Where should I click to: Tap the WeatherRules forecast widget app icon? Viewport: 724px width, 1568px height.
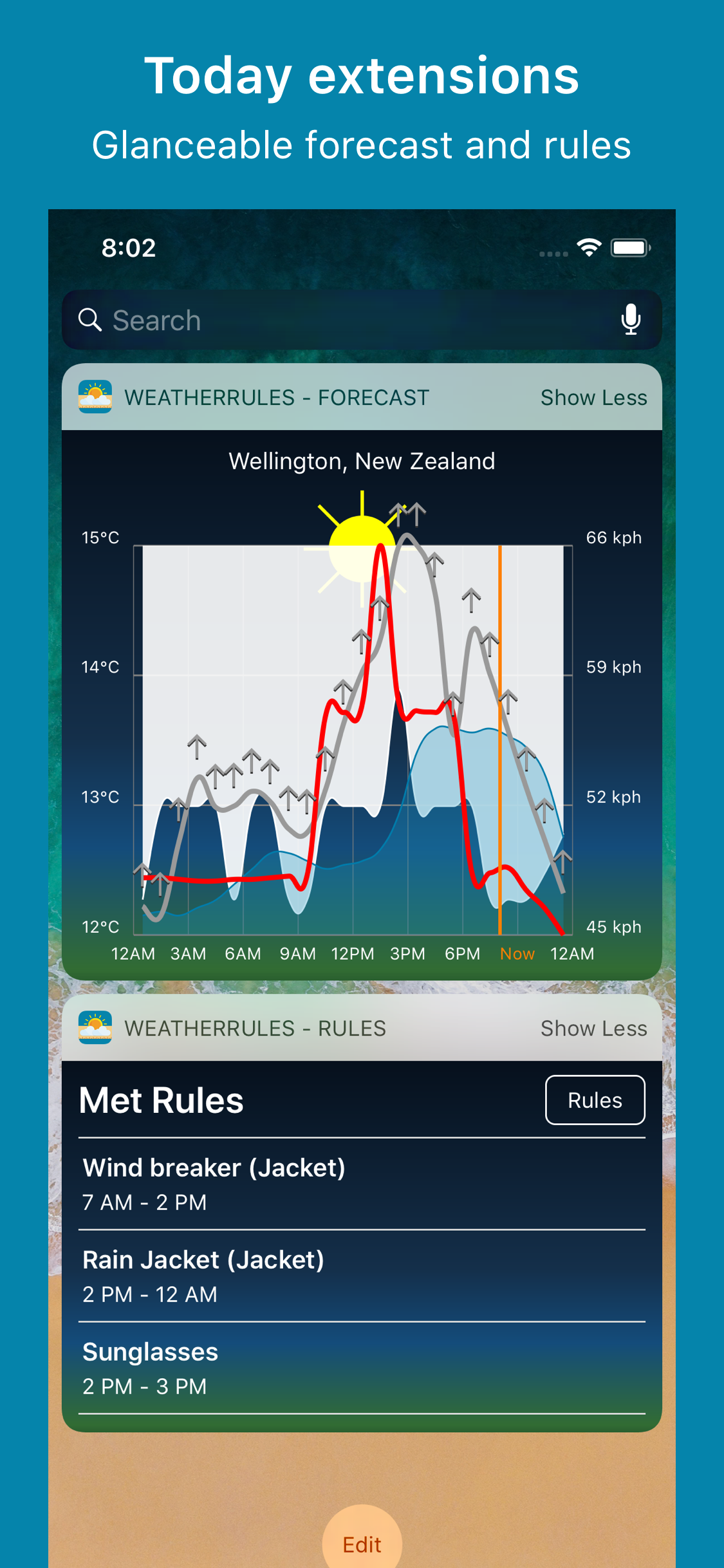coord(94,397)
